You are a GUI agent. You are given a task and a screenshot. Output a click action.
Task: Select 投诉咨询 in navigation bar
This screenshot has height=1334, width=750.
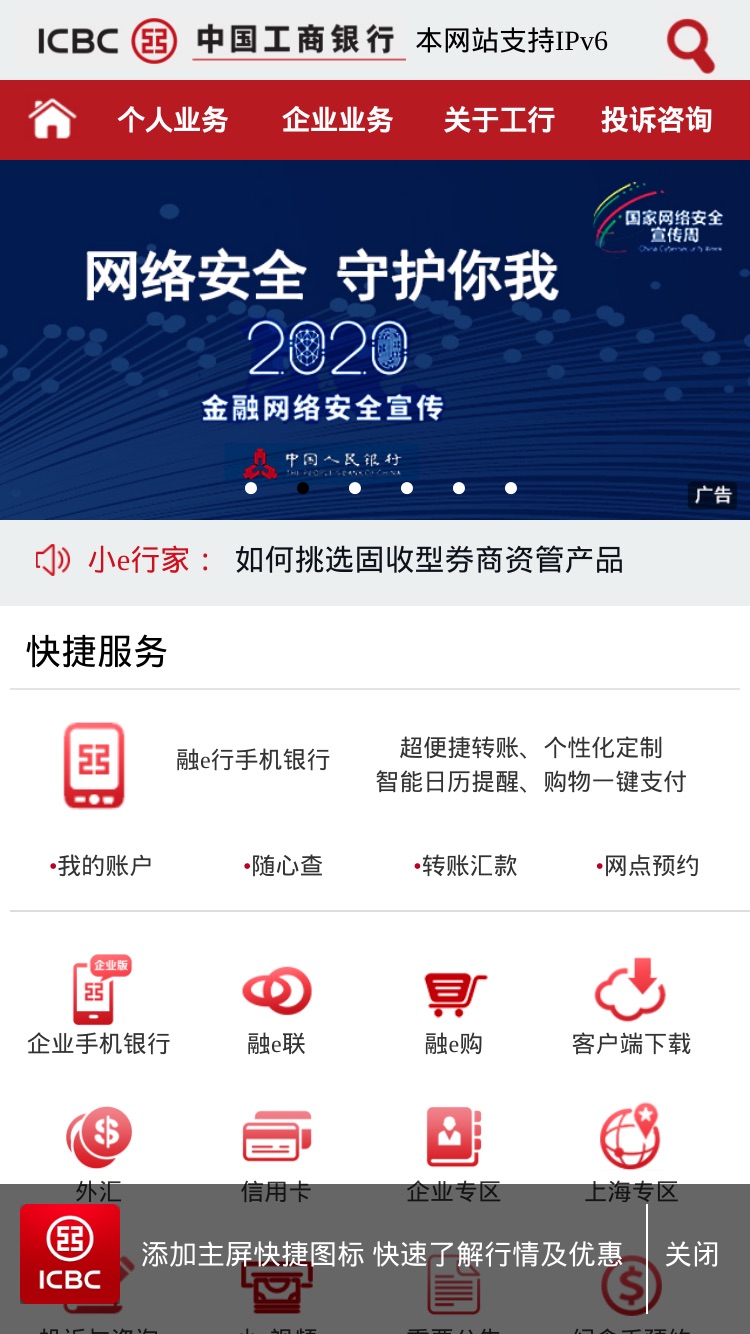pos(656,120)
